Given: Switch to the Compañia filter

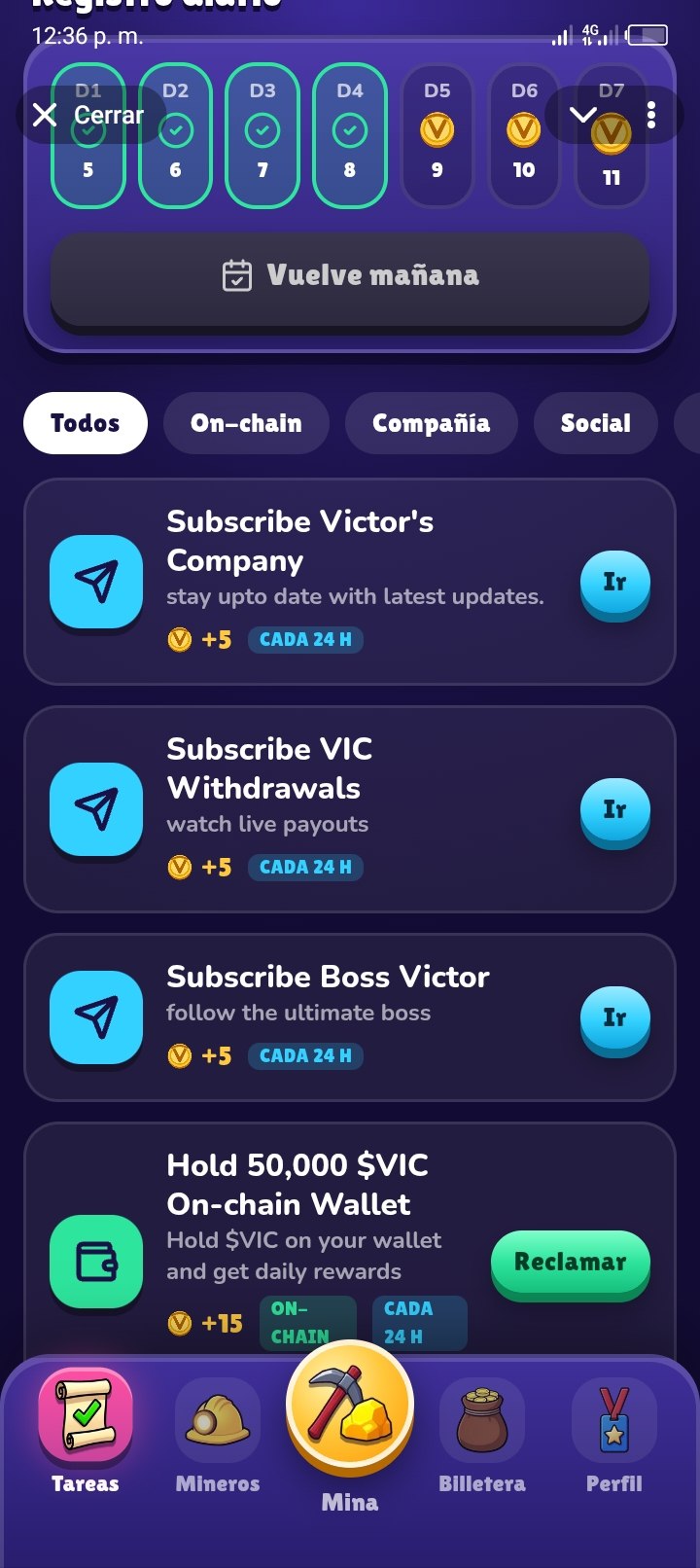Looking at the screenshot, I should pyautogui.click(x=431, y=423).
